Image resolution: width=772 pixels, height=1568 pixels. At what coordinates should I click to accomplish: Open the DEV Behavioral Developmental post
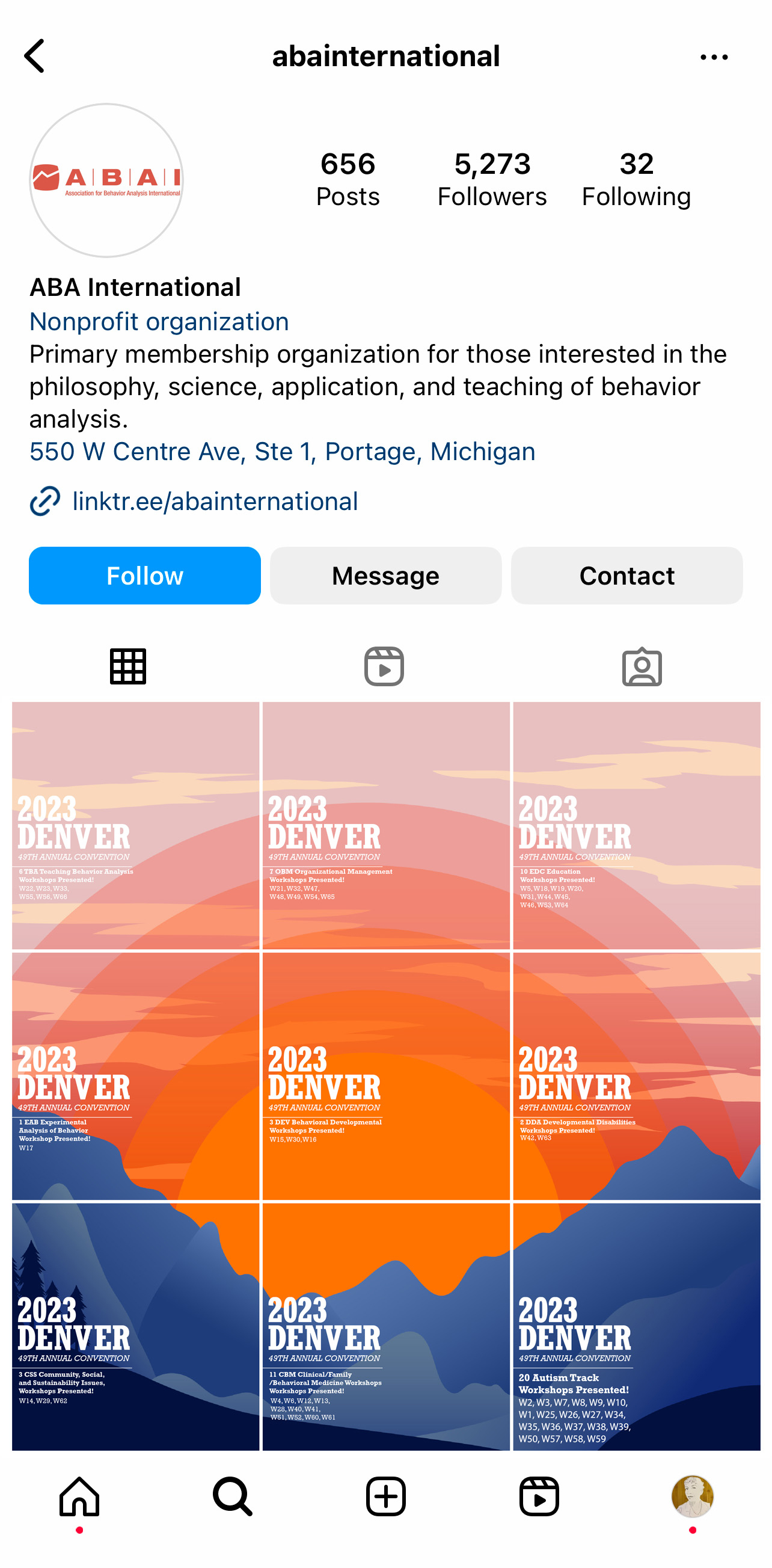tap(385, 1075)
